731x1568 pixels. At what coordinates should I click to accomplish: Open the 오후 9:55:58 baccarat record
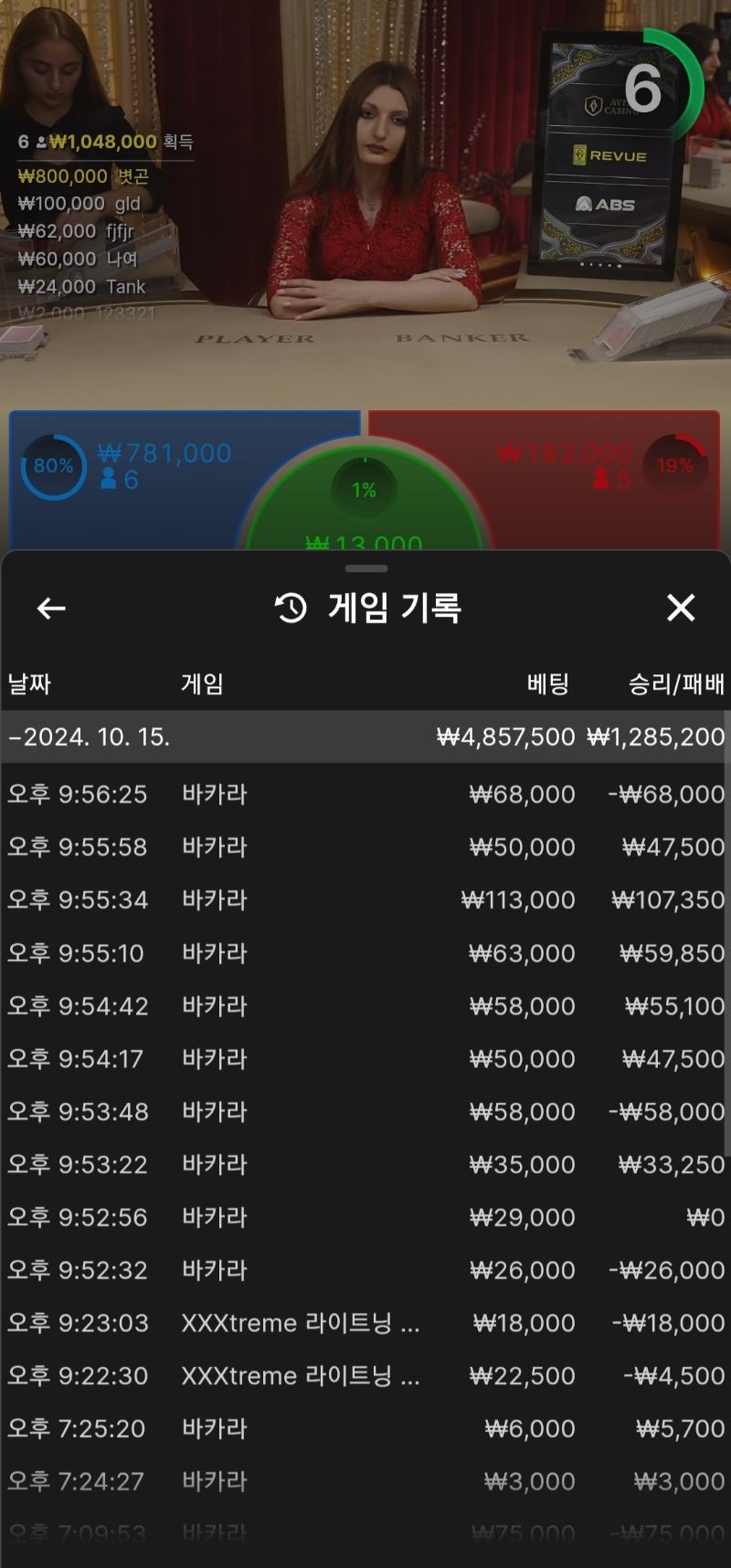[365, 847]
